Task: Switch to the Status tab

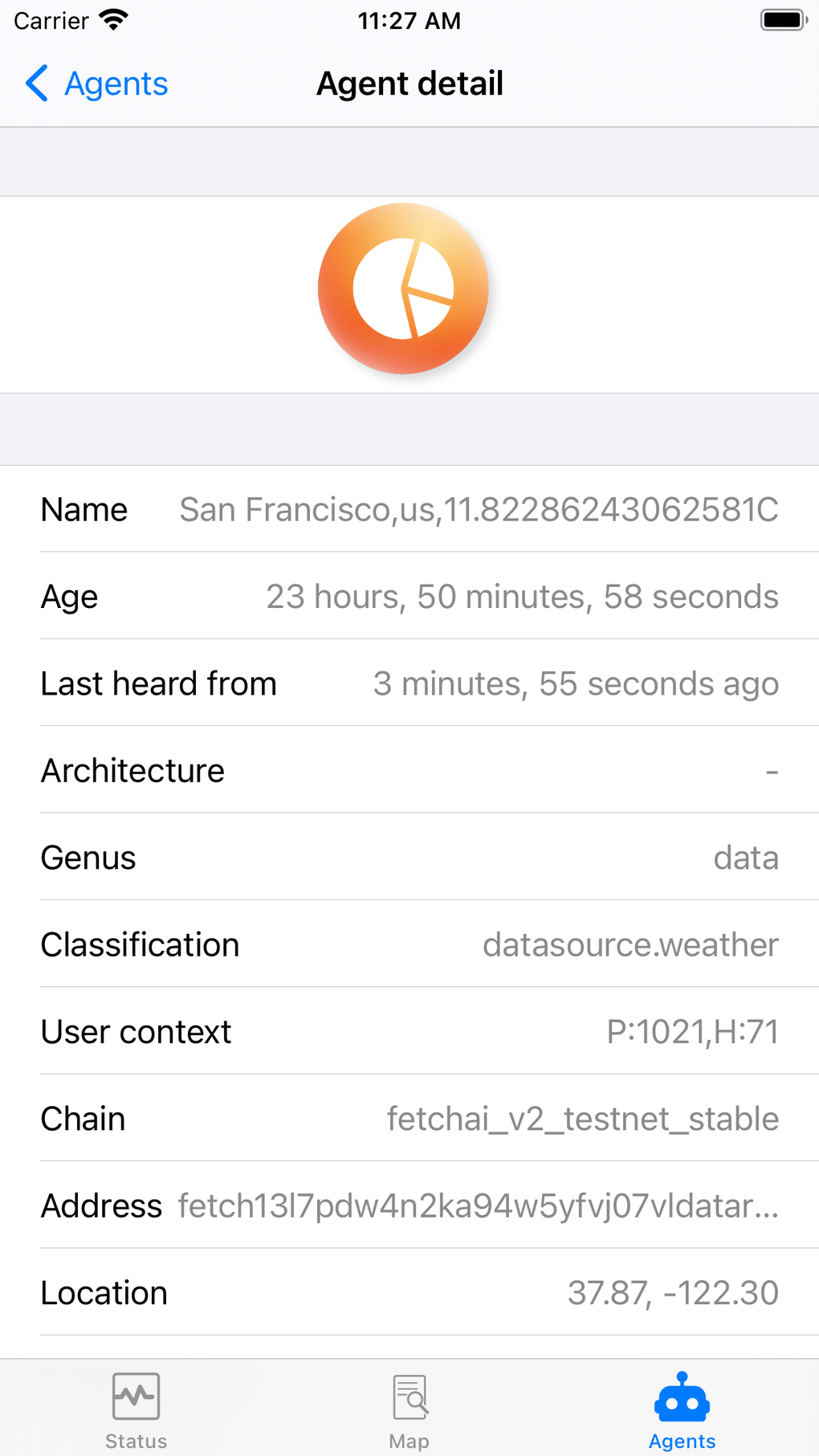Action: point(136,1409)
